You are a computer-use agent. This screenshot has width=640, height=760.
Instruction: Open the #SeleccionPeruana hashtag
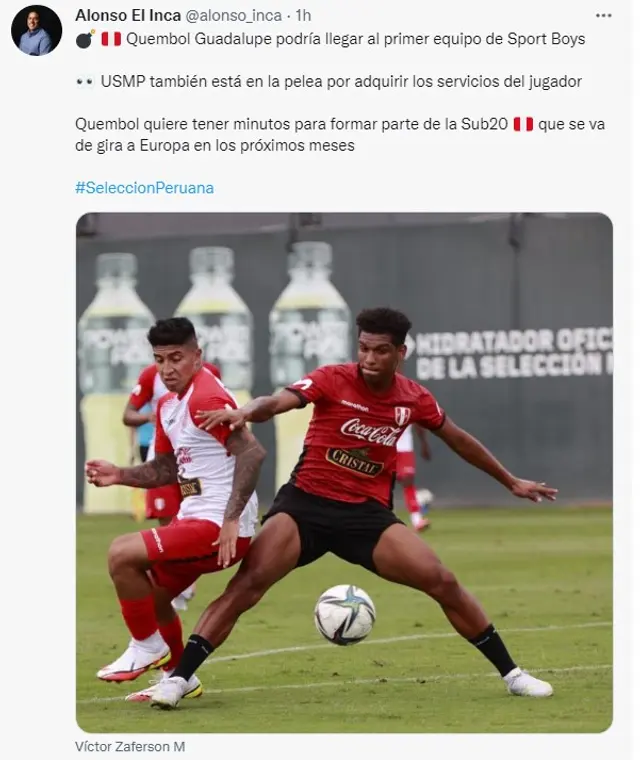pyautogui.click(x=145, y=188)
